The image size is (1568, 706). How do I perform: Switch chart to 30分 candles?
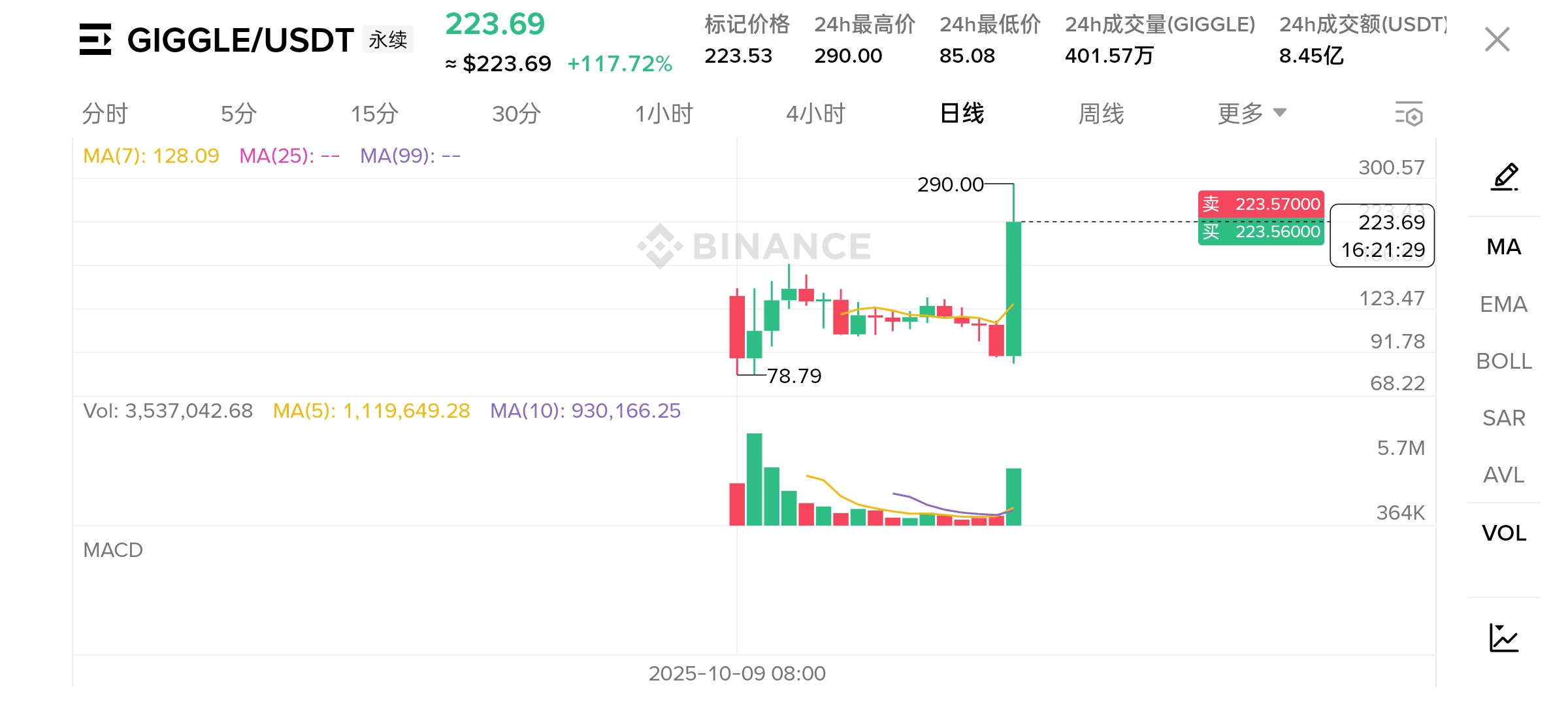tap(516, 114)
